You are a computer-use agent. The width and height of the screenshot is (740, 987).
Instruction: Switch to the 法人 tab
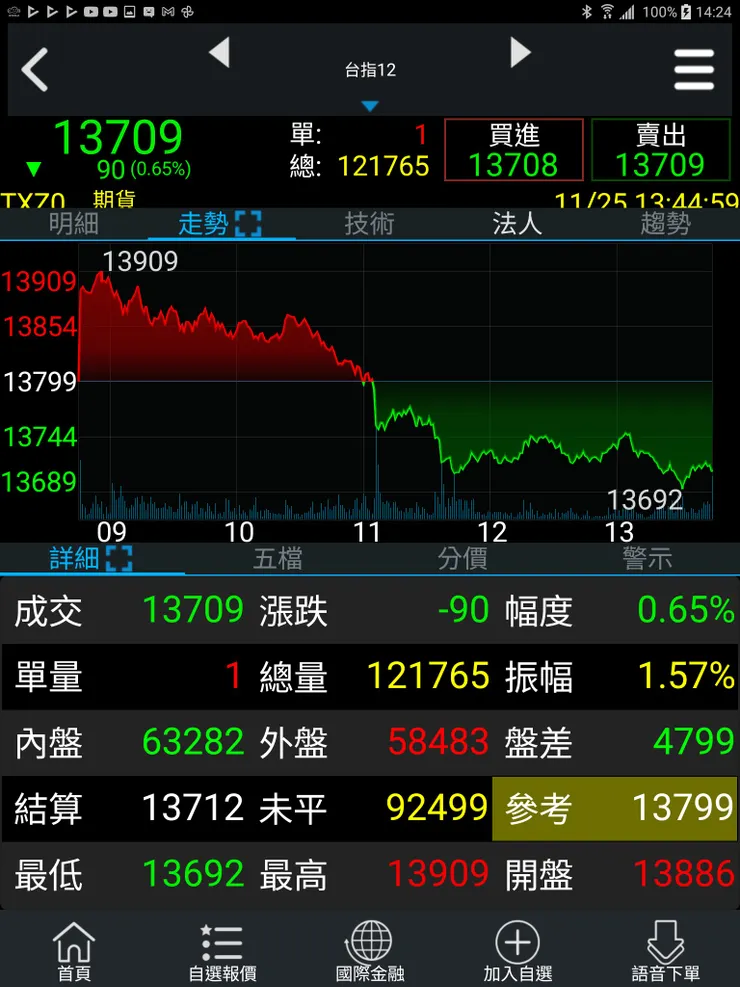pyautogui.click(x=517, y=223)
